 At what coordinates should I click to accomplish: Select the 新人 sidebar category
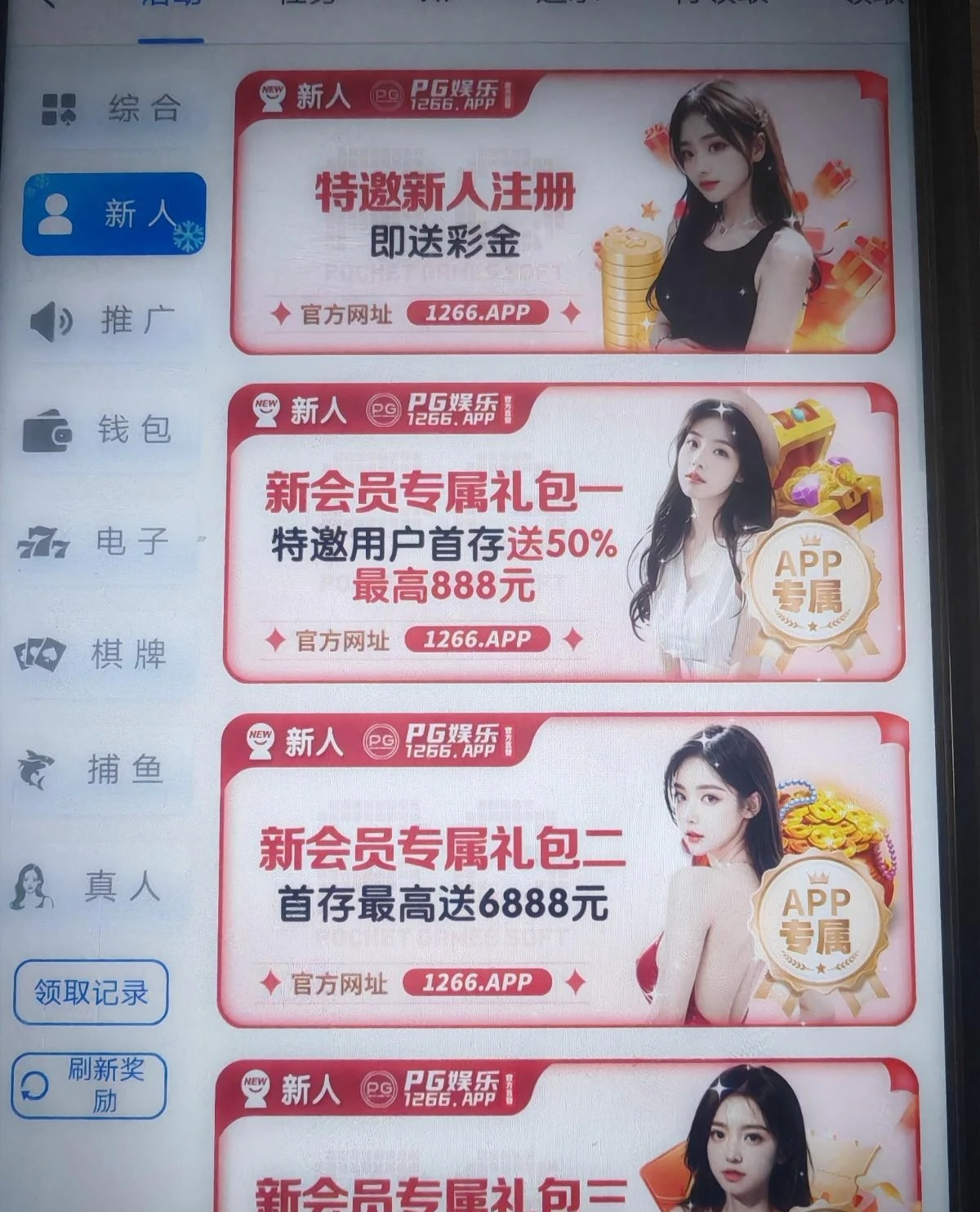[114, 214]
